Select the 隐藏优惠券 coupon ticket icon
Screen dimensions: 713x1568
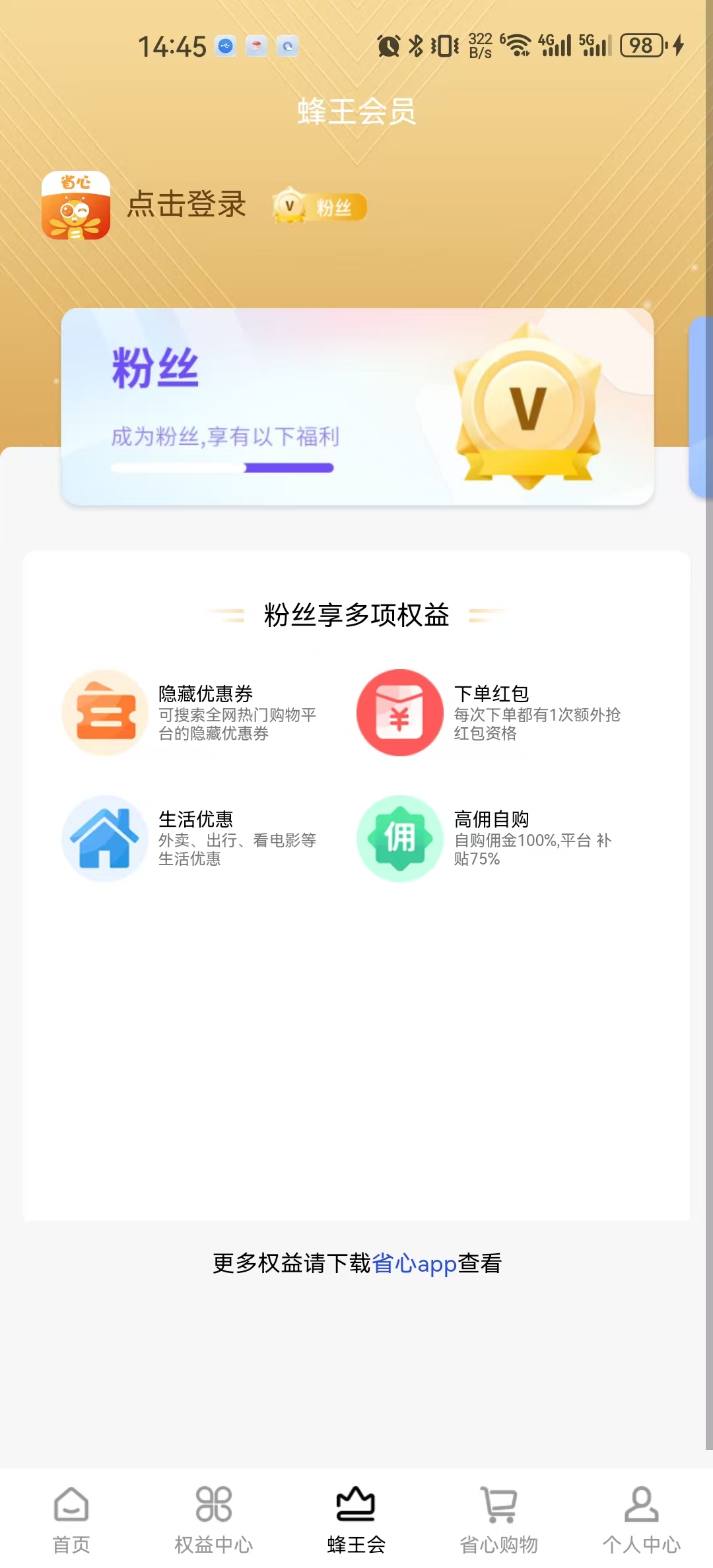coord(106,713)
